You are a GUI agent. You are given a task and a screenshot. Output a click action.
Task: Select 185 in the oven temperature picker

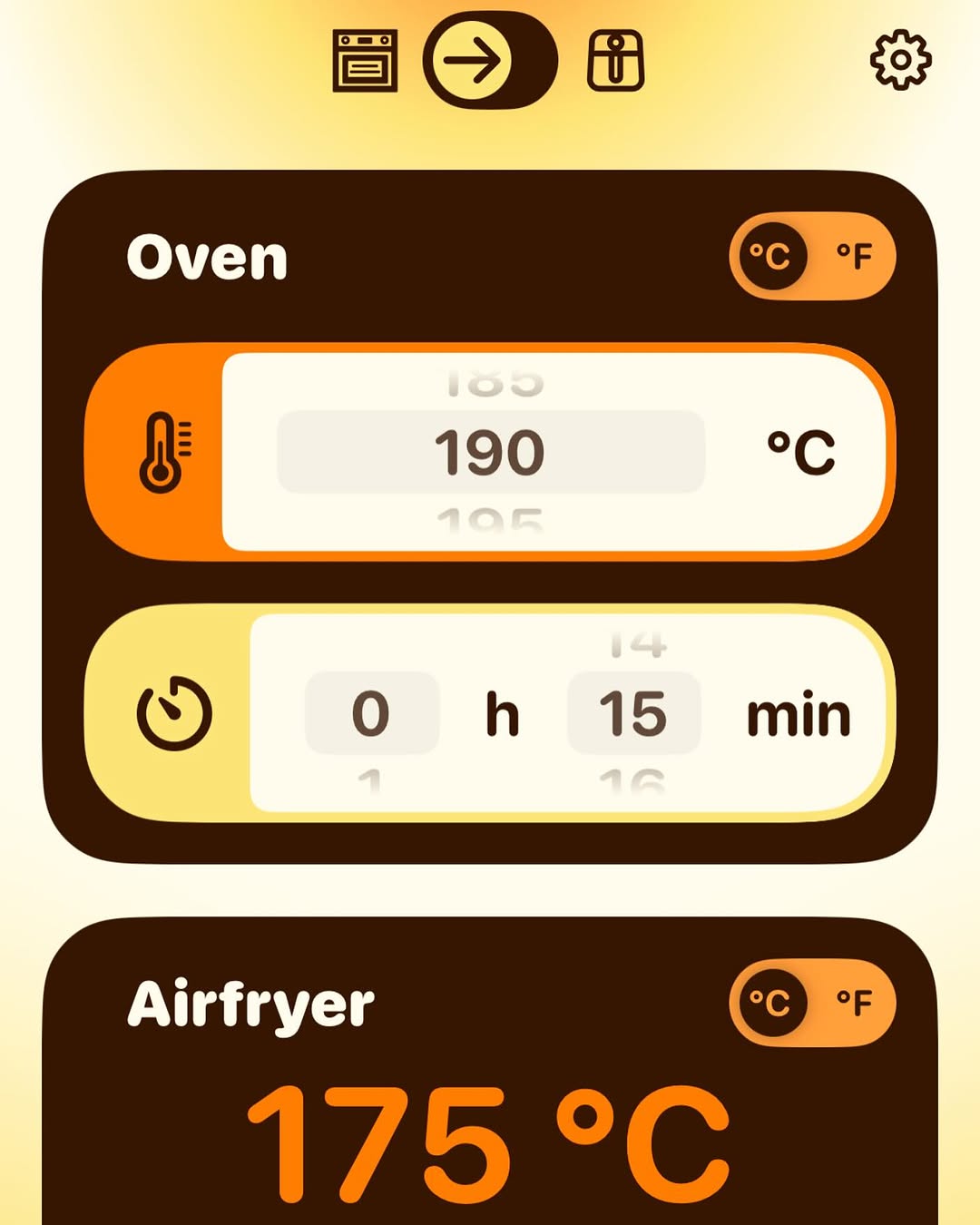[495, 384]
